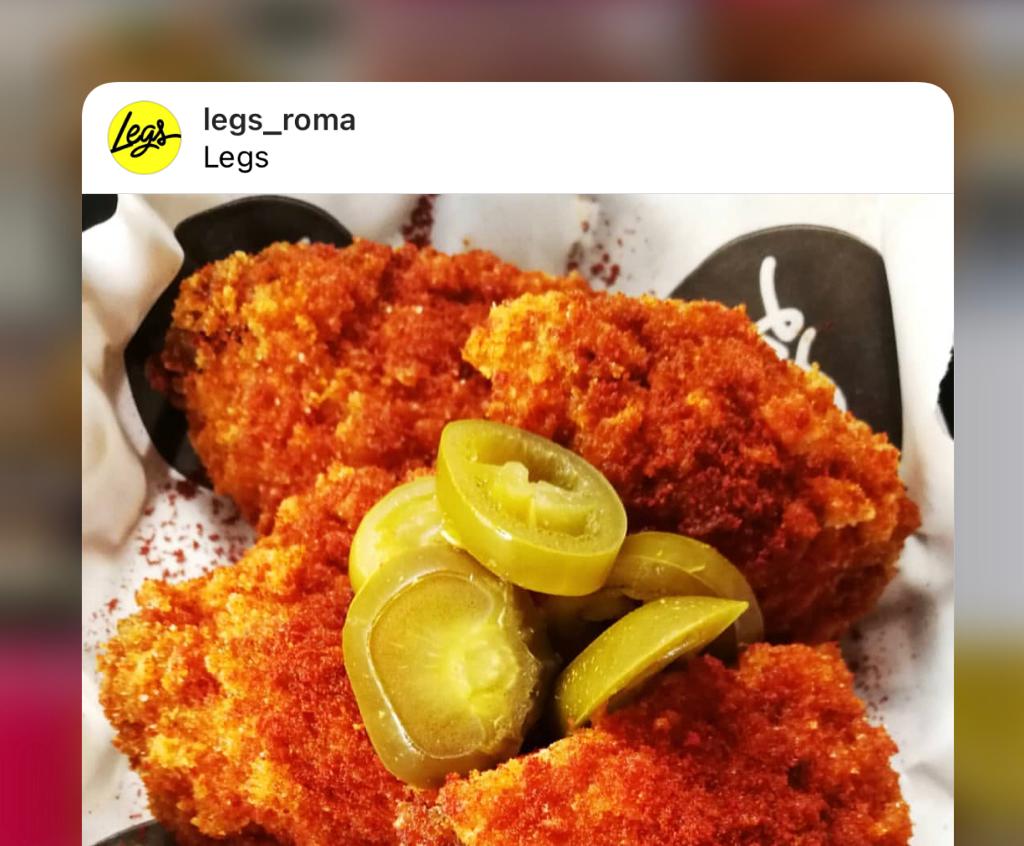This screenshot has width=1024, height=846.
Task: Tap the legs_roma username
Action: point(279,120)
